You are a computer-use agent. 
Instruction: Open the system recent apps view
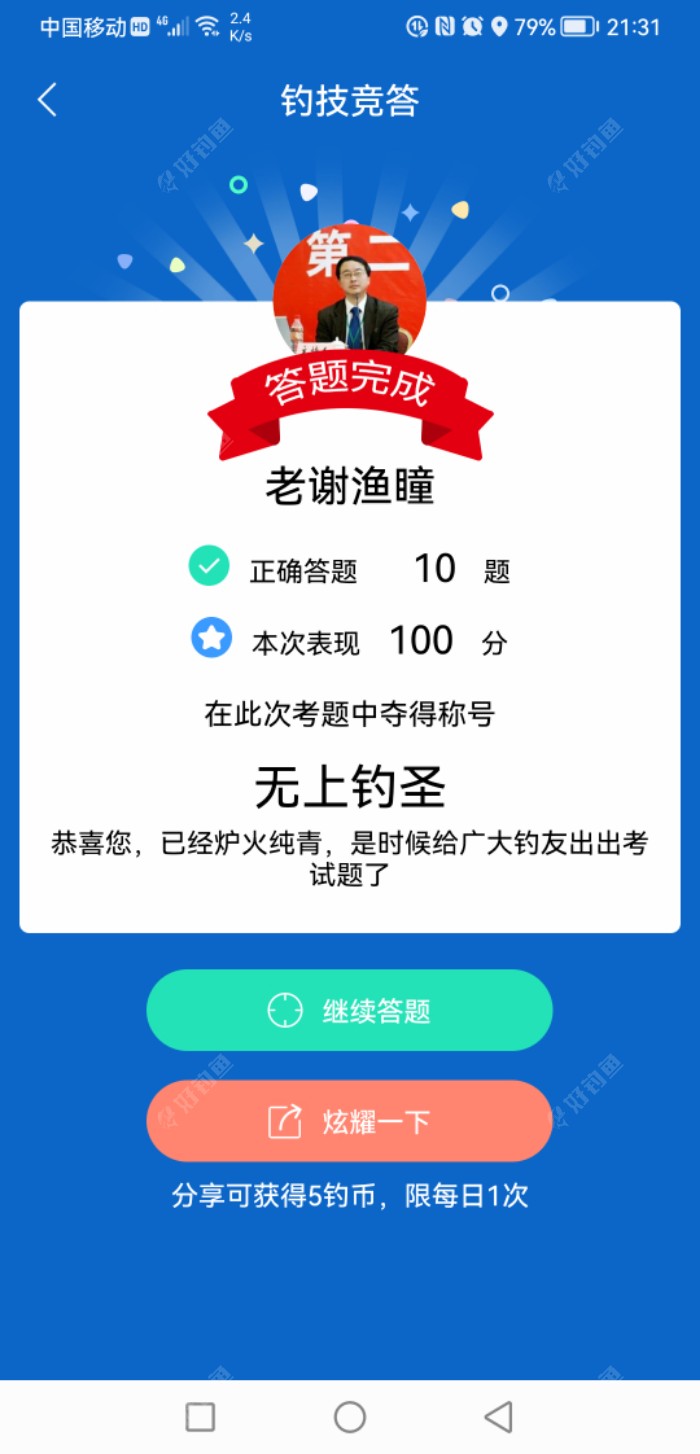click(x=200, y=1416)
